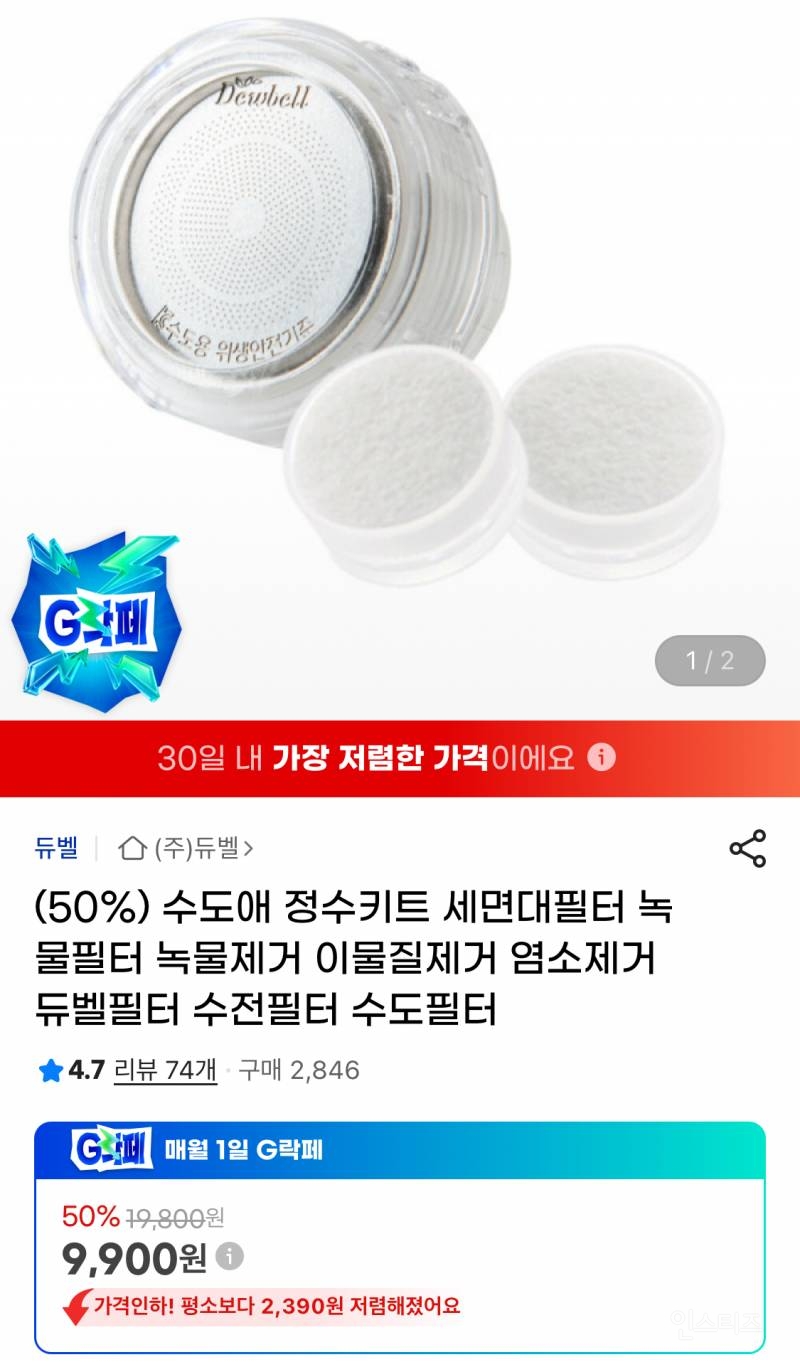
Task: Open info on the 30-day lowest price banner
Action: [x=601, y=758]
